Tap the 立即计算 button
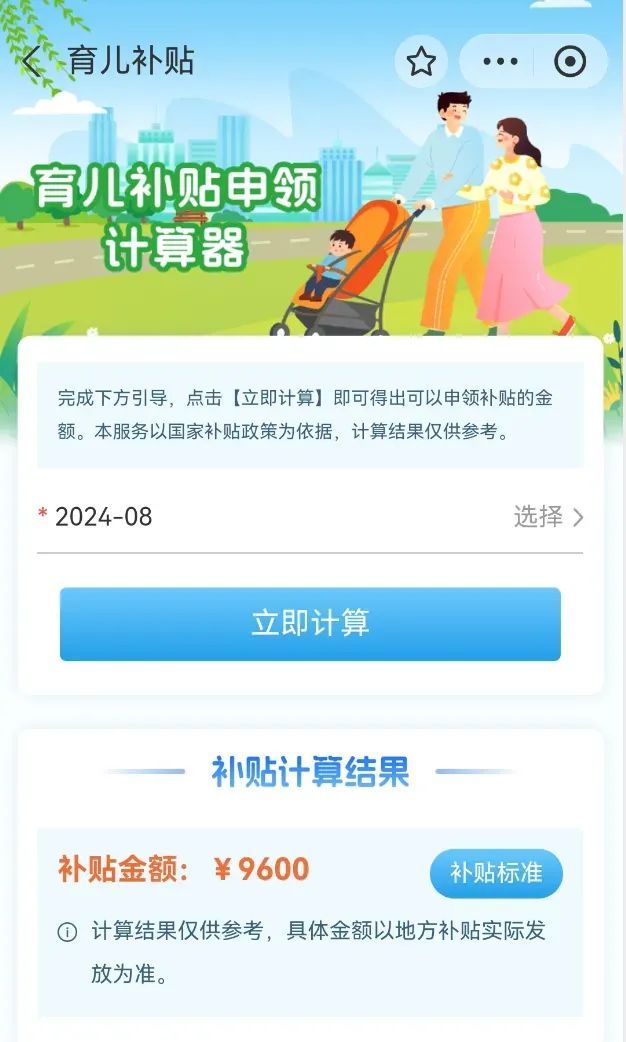The height and width of the screenshot is (1042, 626). (310, 624)
